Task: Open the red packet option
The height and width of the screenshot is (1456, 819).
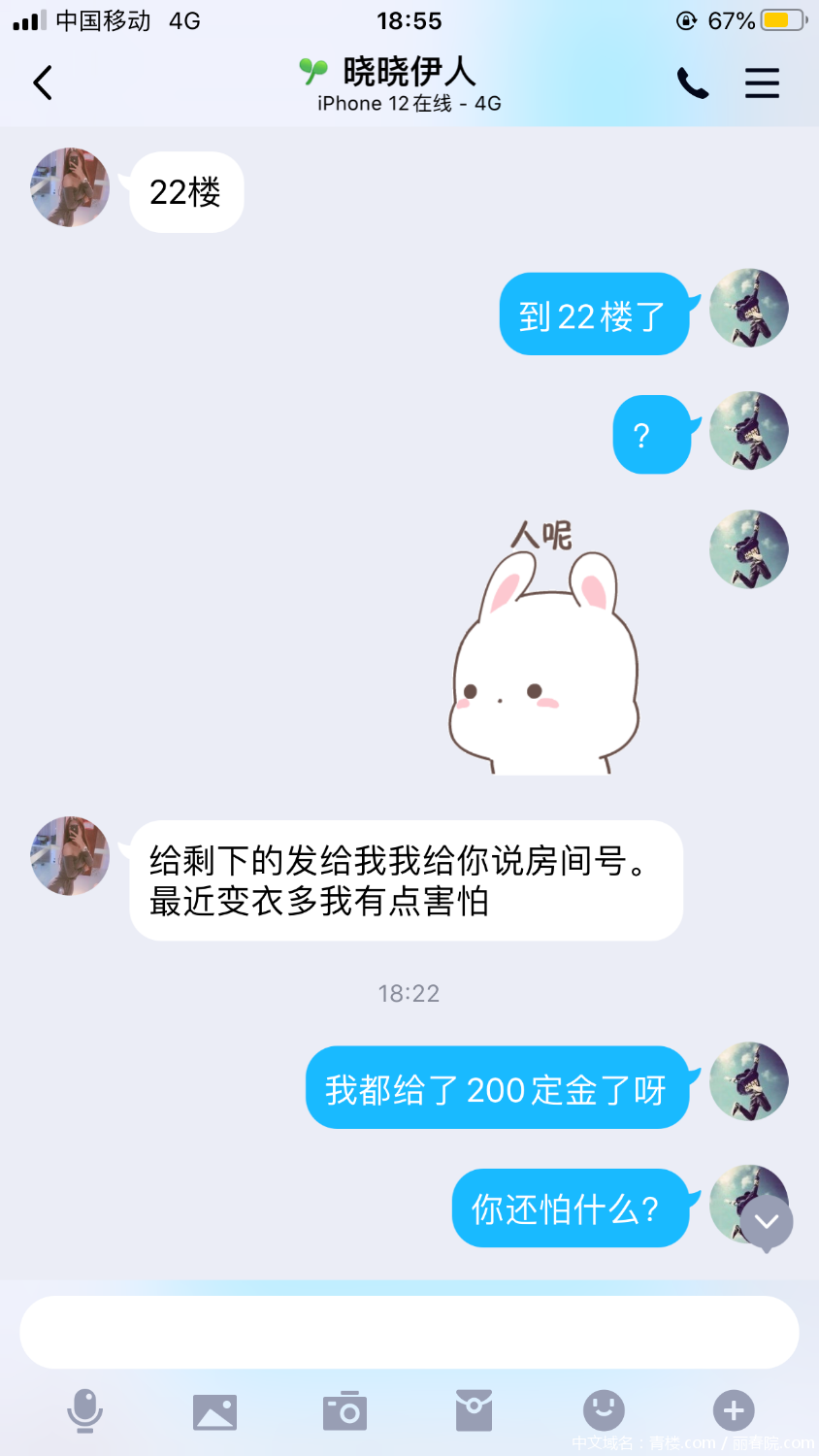Action: coord(474,1410)
